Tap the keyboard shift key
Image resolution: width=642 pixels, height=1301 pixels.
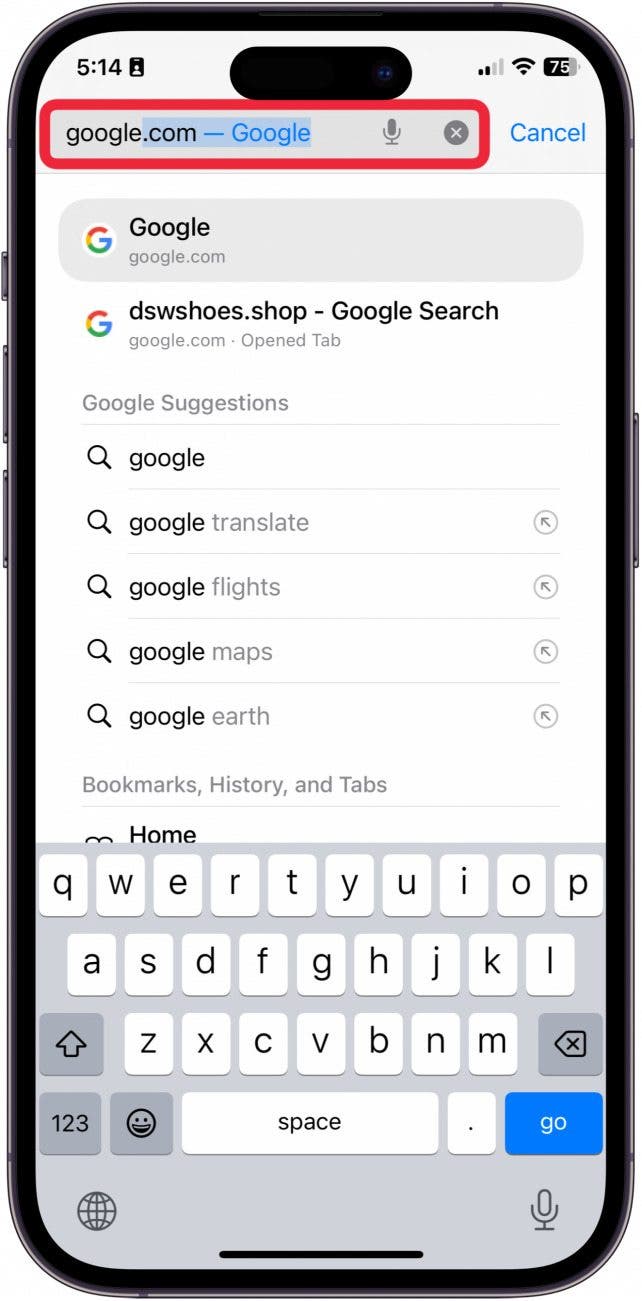(70, 1044)
